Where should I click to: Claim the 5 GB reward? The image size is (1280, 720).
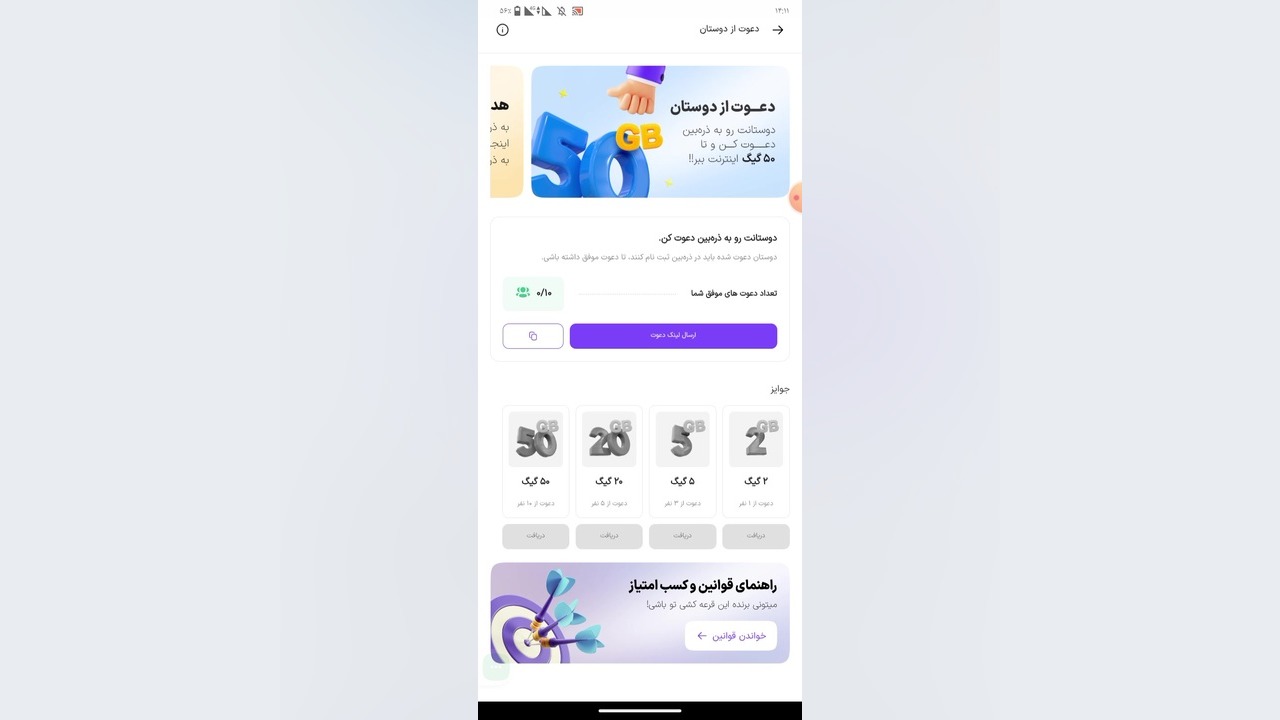click(x=682, y=536)
